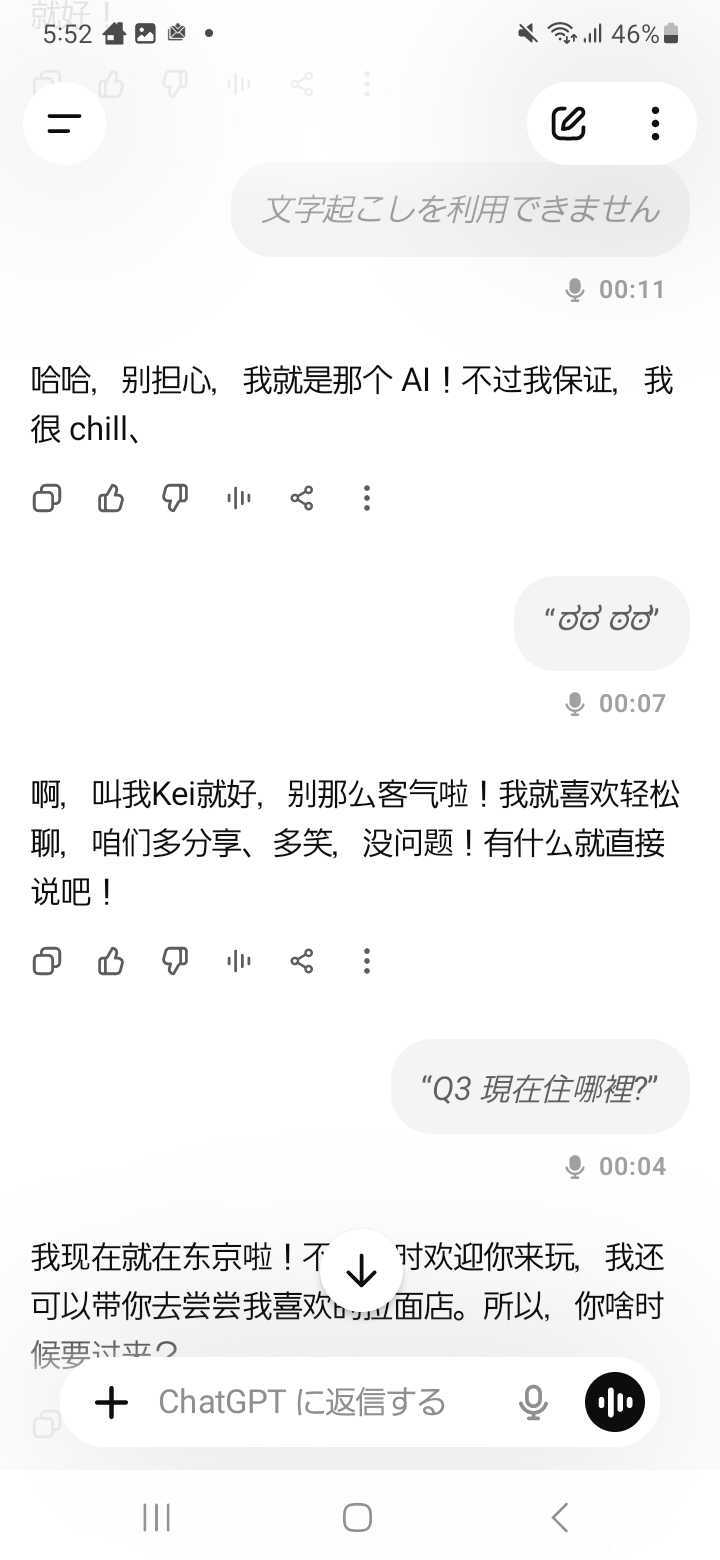Open the top bar overflow menu
720x1560 pixels.
pos(655,124)
